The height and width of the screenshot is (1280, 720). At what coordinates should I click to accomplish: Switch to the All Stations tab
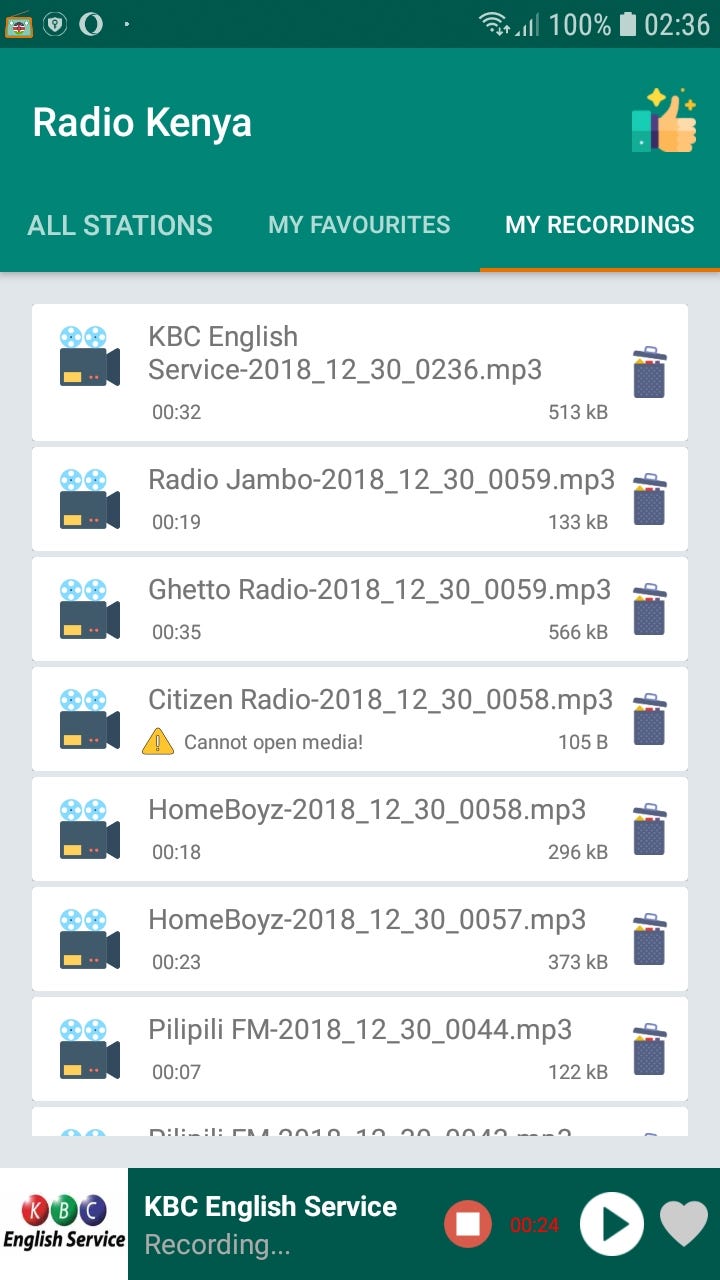(x=120, y=225)
